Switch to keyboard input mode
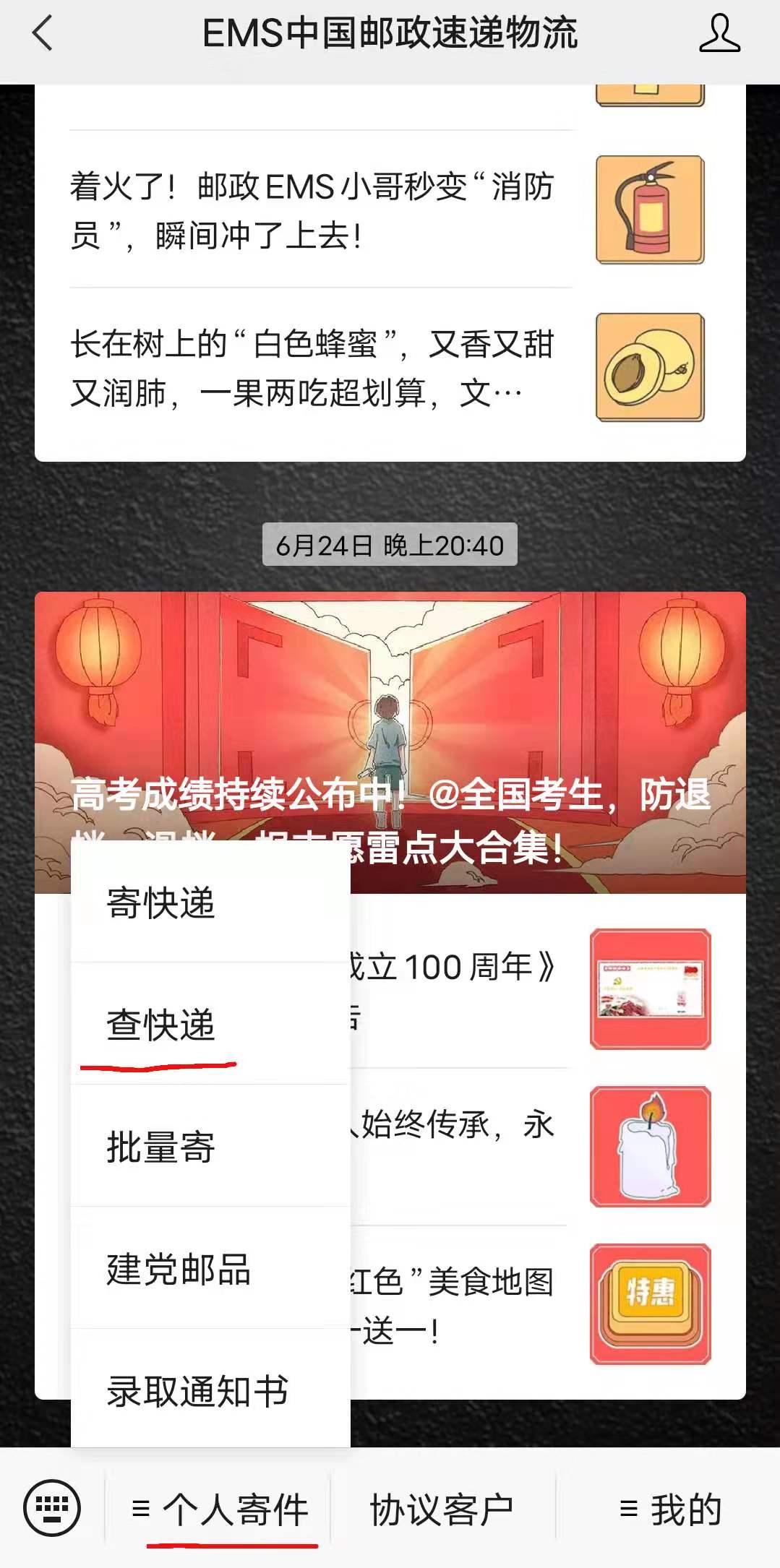 tap(52, 1508)
